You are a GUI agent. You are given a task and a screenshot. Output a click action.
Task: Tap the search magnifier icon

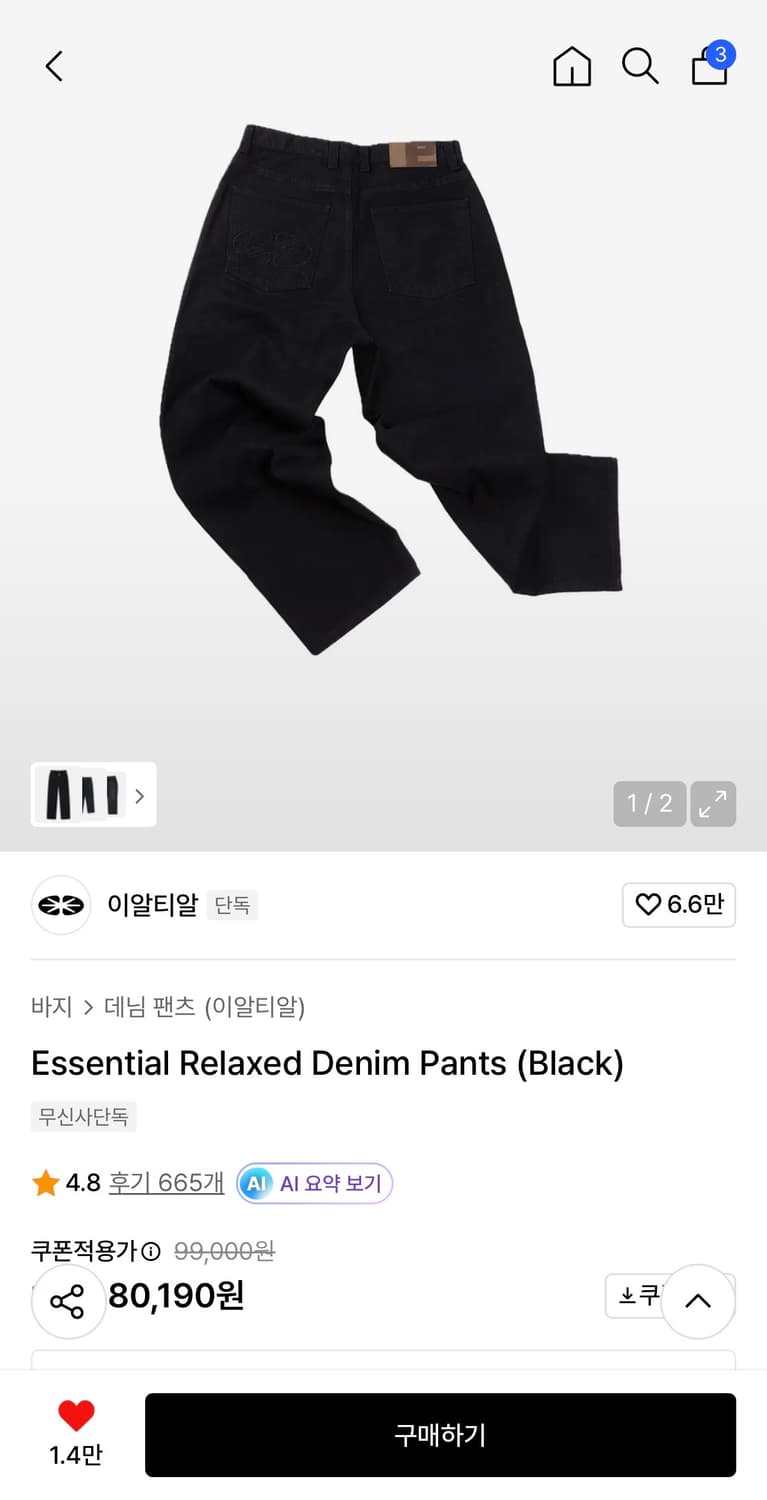pyautogui.click(x=640, y=67)
